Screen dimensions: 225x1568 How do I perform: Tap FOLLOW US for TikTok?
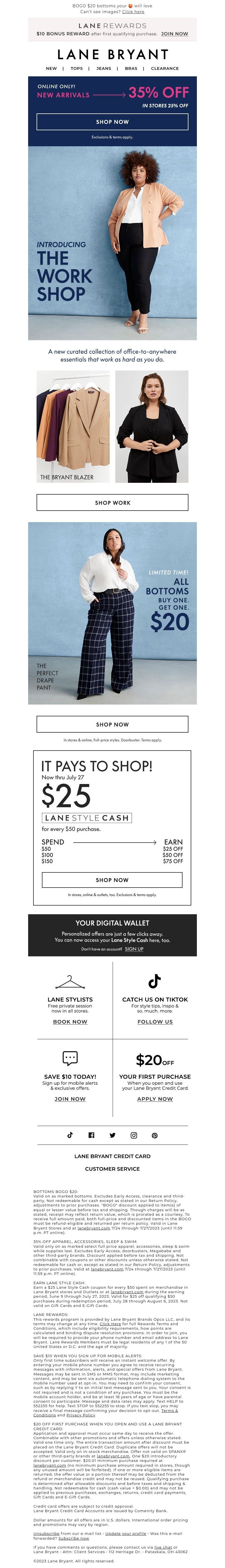tap(155, 1022)
